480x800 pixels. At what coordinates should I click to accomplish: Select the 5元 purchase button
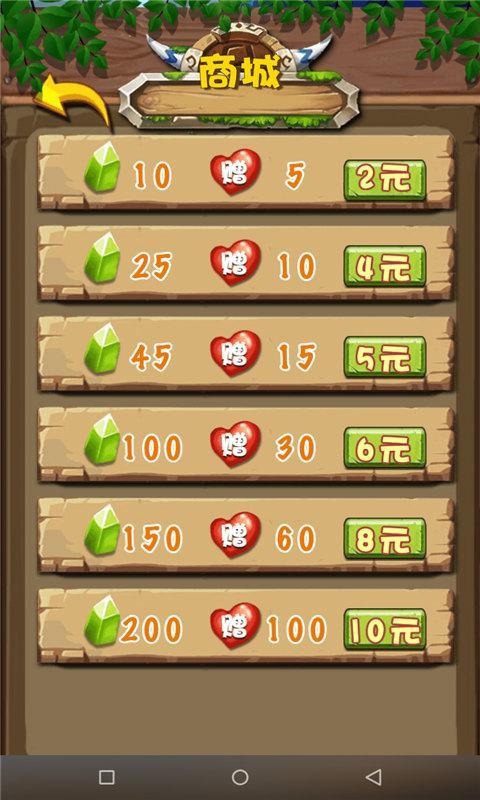(385, 357)
